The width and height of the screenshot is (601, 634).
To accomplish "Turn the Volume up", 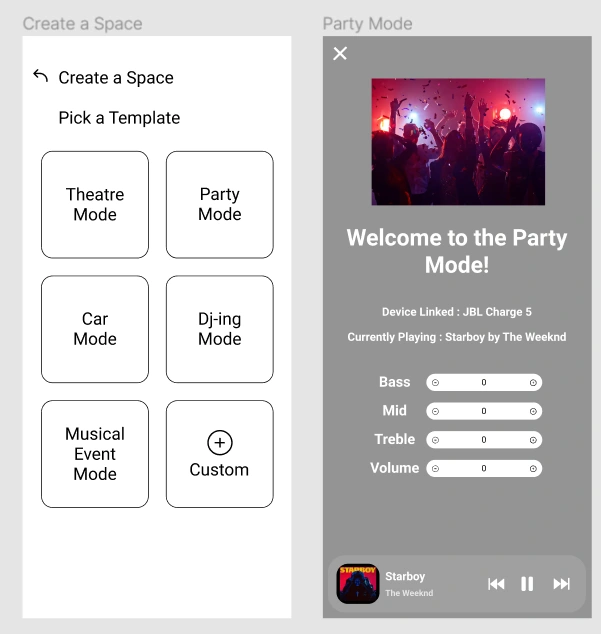I will 533,468.
